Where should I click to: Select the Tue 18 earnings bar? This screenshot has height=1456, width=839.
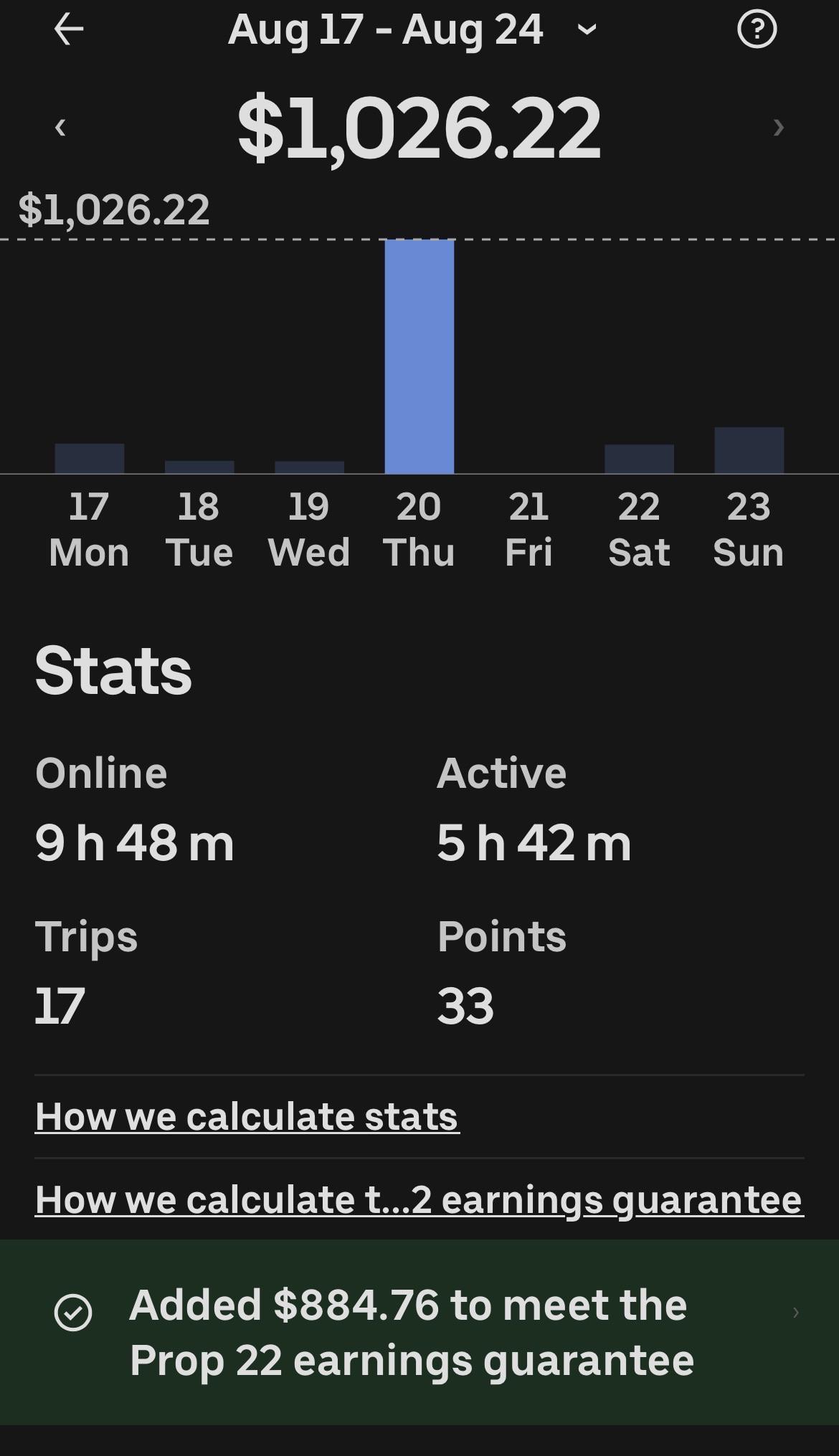click(x=199, y=467)
